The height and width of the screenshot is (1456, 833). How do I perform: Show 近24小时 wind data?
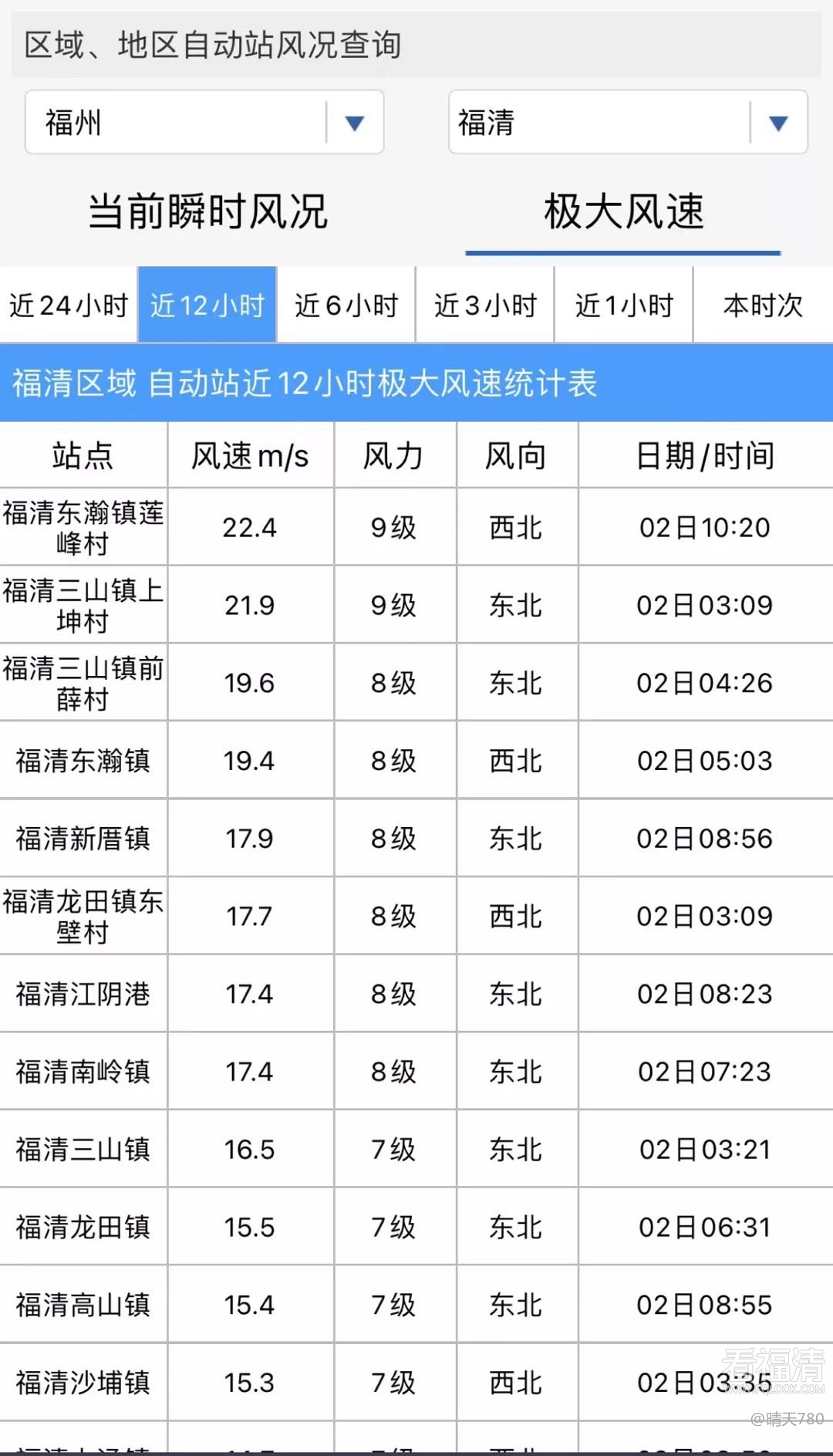coord(69,306)
